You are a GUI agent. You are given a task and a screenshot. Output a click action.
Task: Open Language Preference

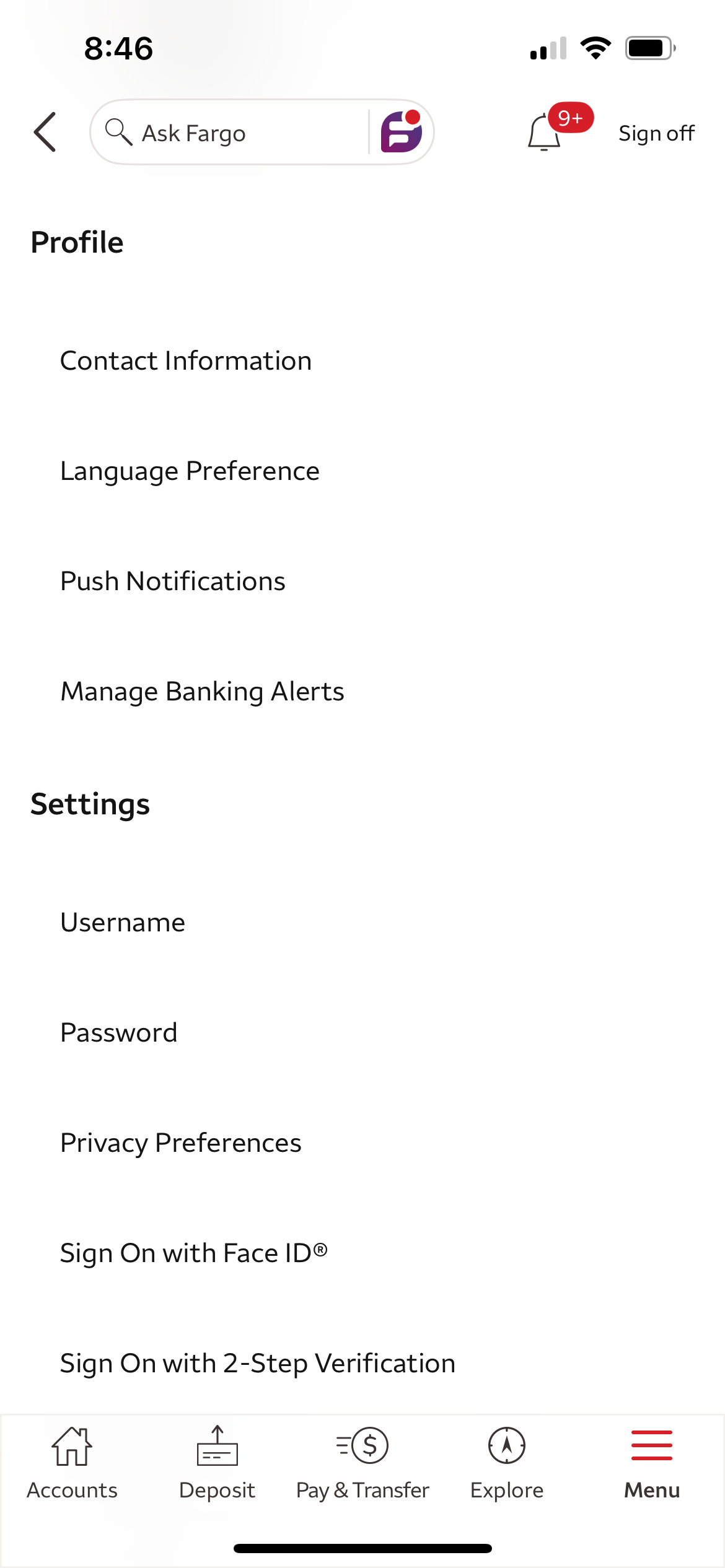190,471
